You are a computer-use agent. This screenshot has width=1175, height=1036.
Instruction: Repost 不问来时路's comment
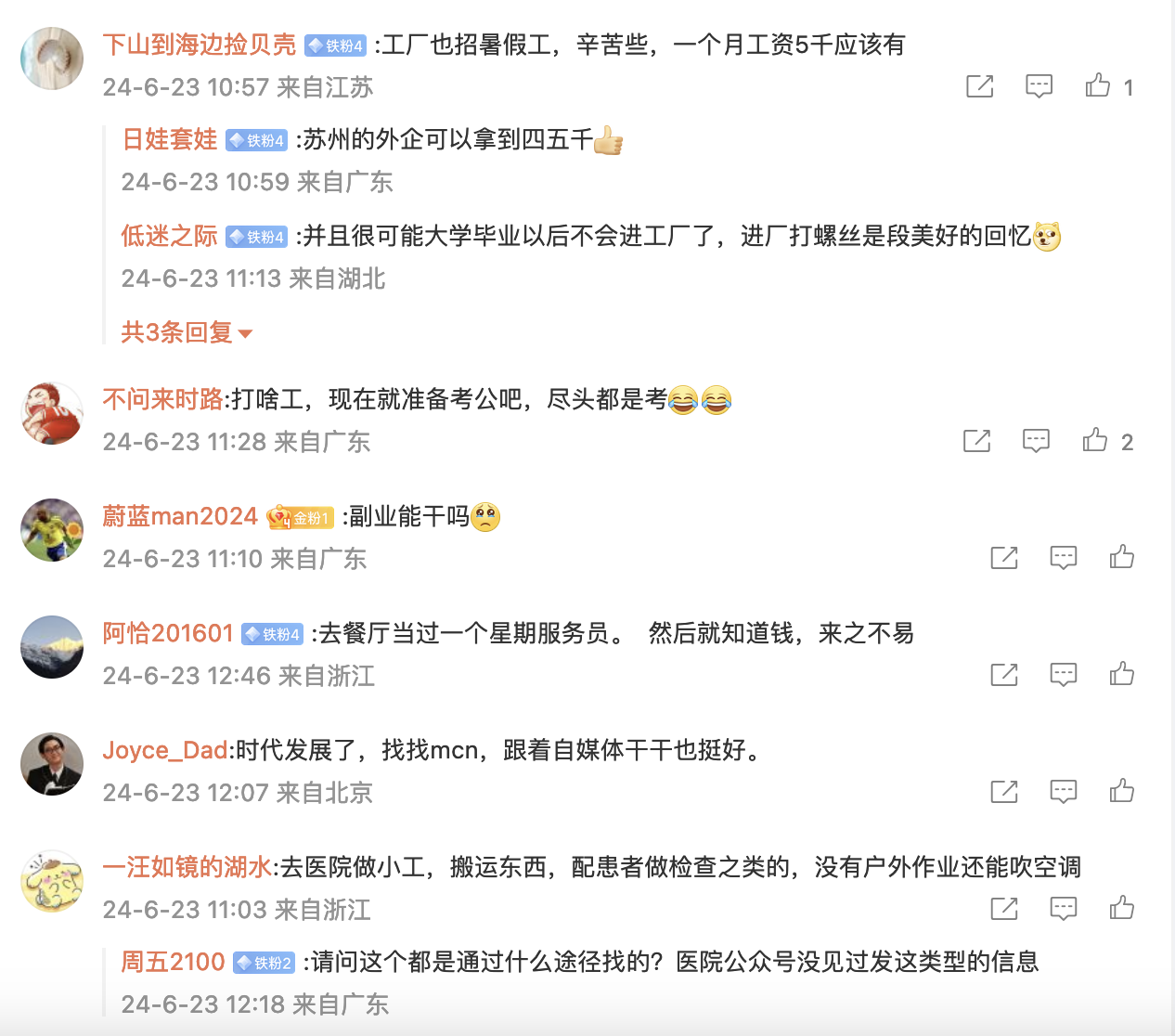click(x=976, y=441)
